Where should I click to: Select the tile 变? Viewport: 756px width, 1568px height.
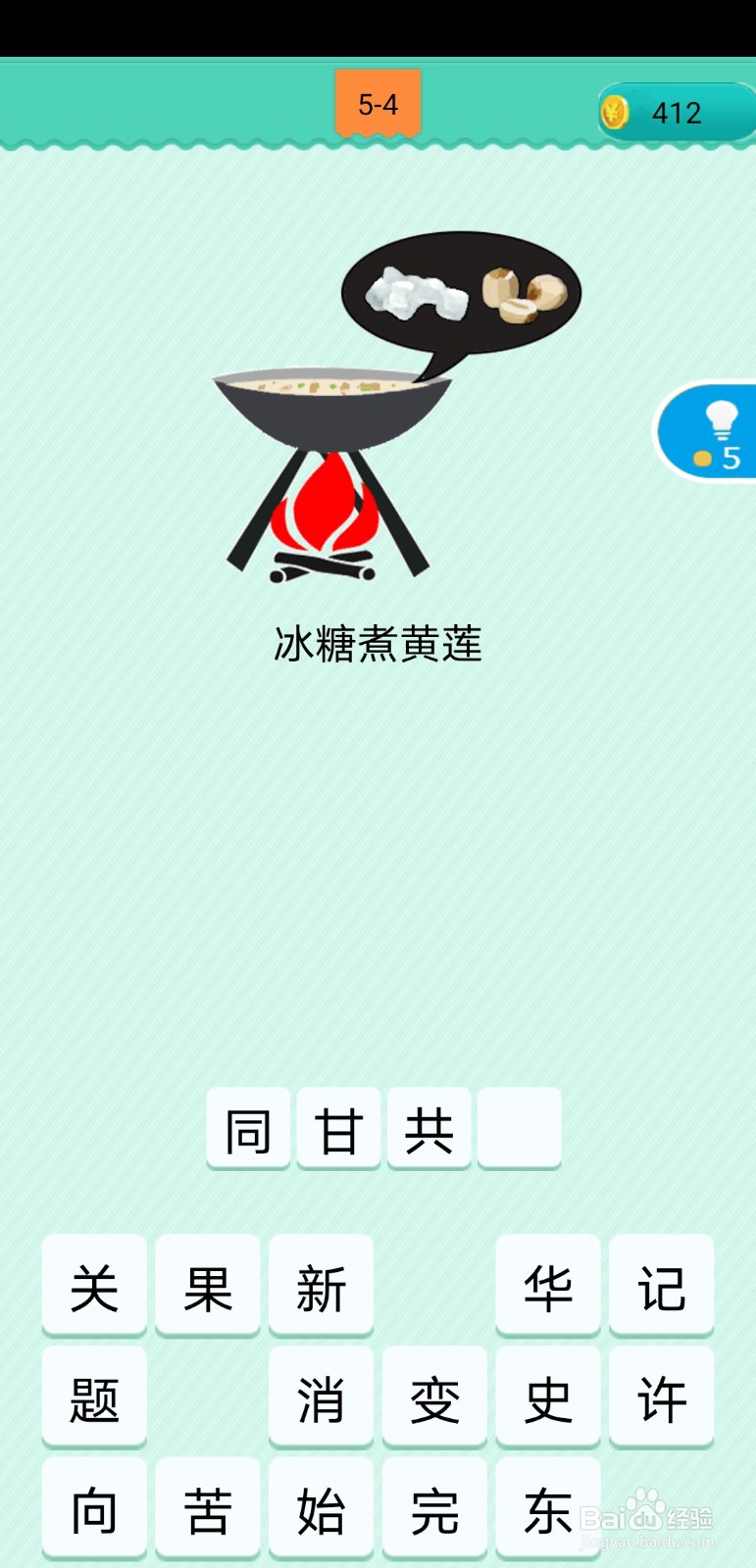[434, 1396]
